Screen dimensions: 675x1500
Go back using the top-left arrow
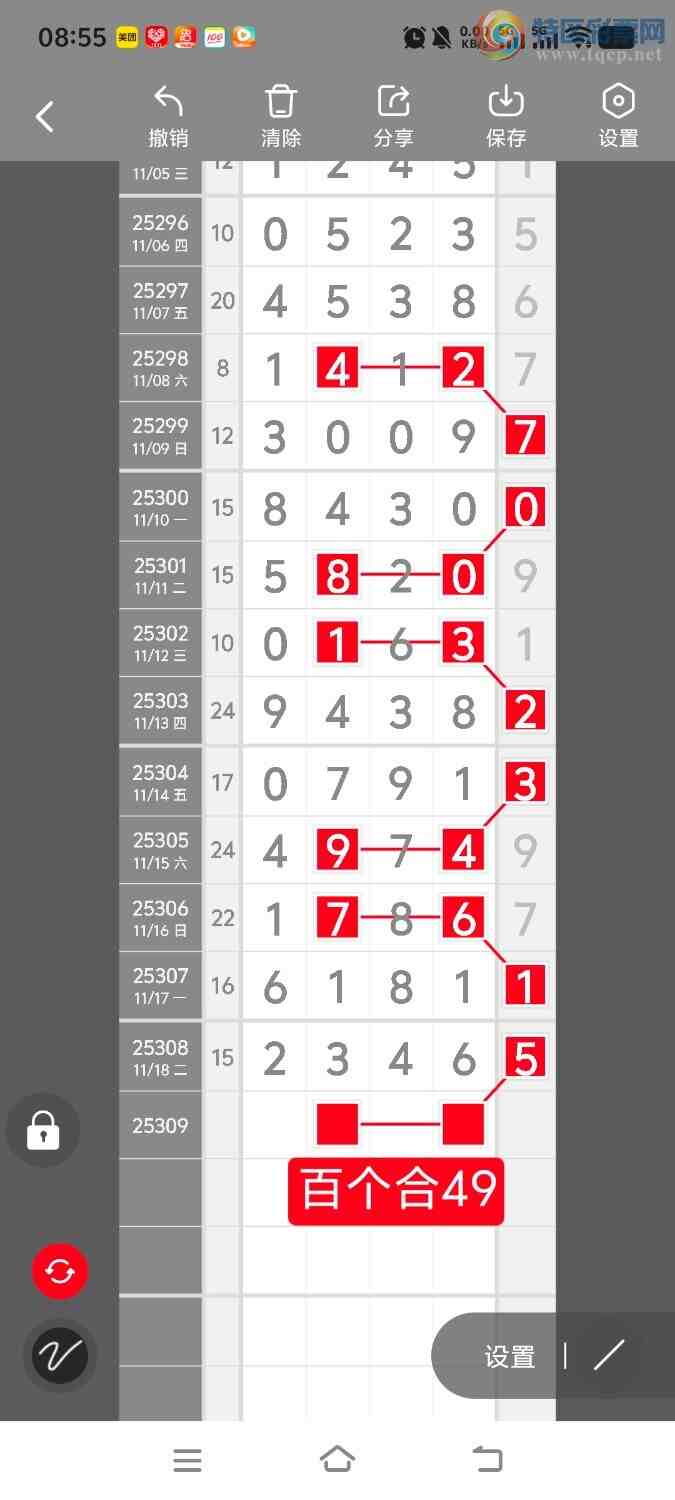tap(45, 117)
